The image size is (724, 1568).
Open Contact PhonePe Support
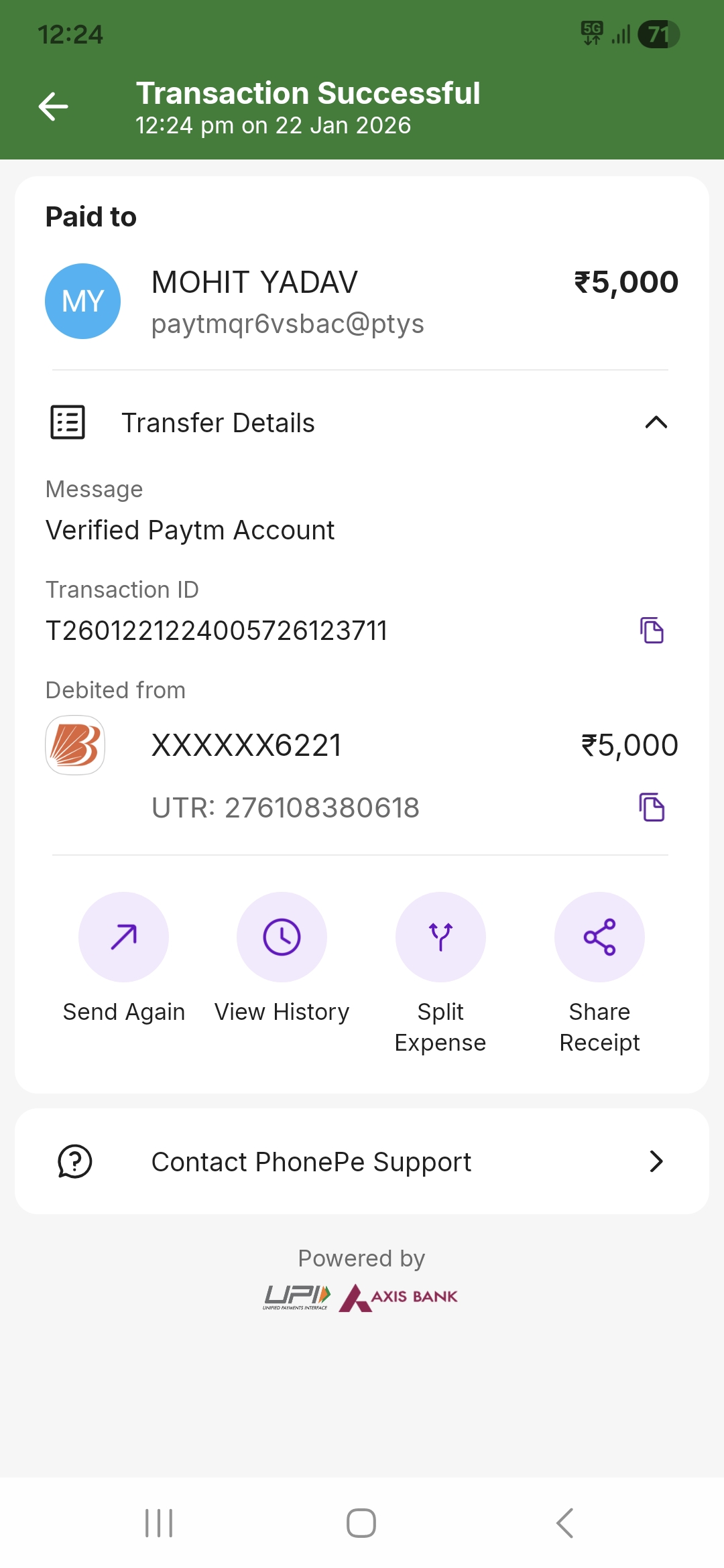362,1161
